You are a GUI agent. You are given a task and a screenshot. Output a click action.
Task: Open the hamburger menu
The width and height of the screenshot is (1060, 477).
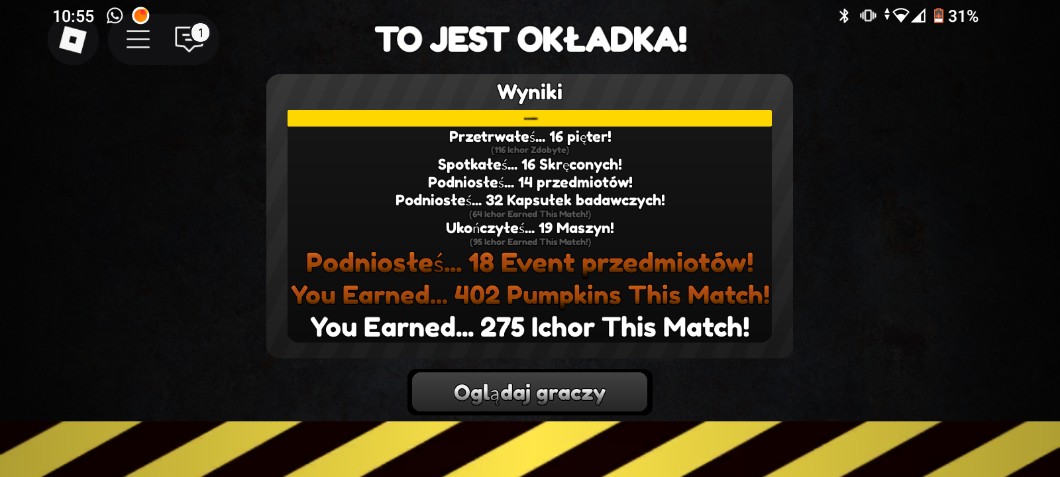pyautogui.click(x=138, y=40)
